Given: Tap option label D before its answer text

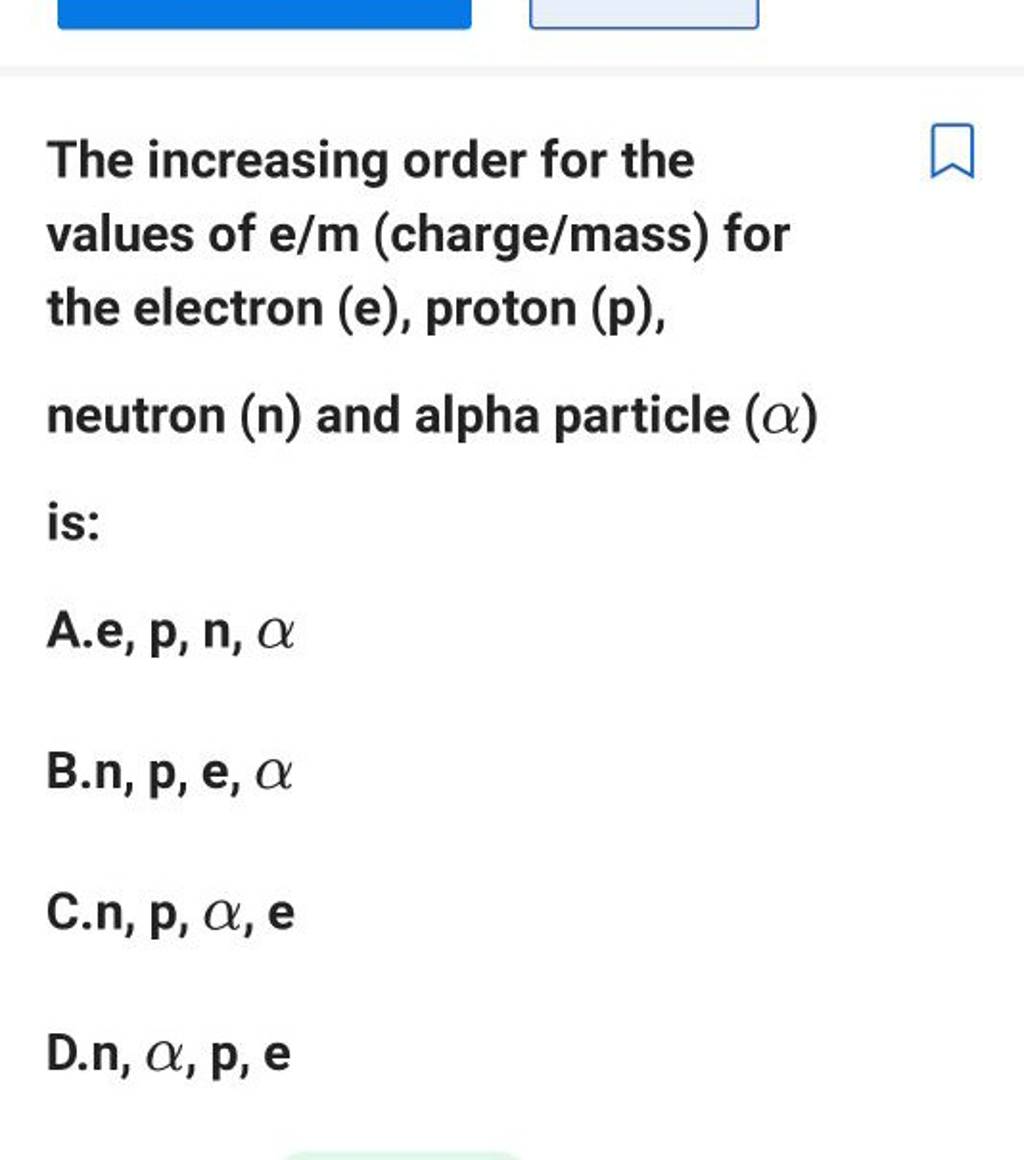Looking at the screenshot, I should (68, 1052).
